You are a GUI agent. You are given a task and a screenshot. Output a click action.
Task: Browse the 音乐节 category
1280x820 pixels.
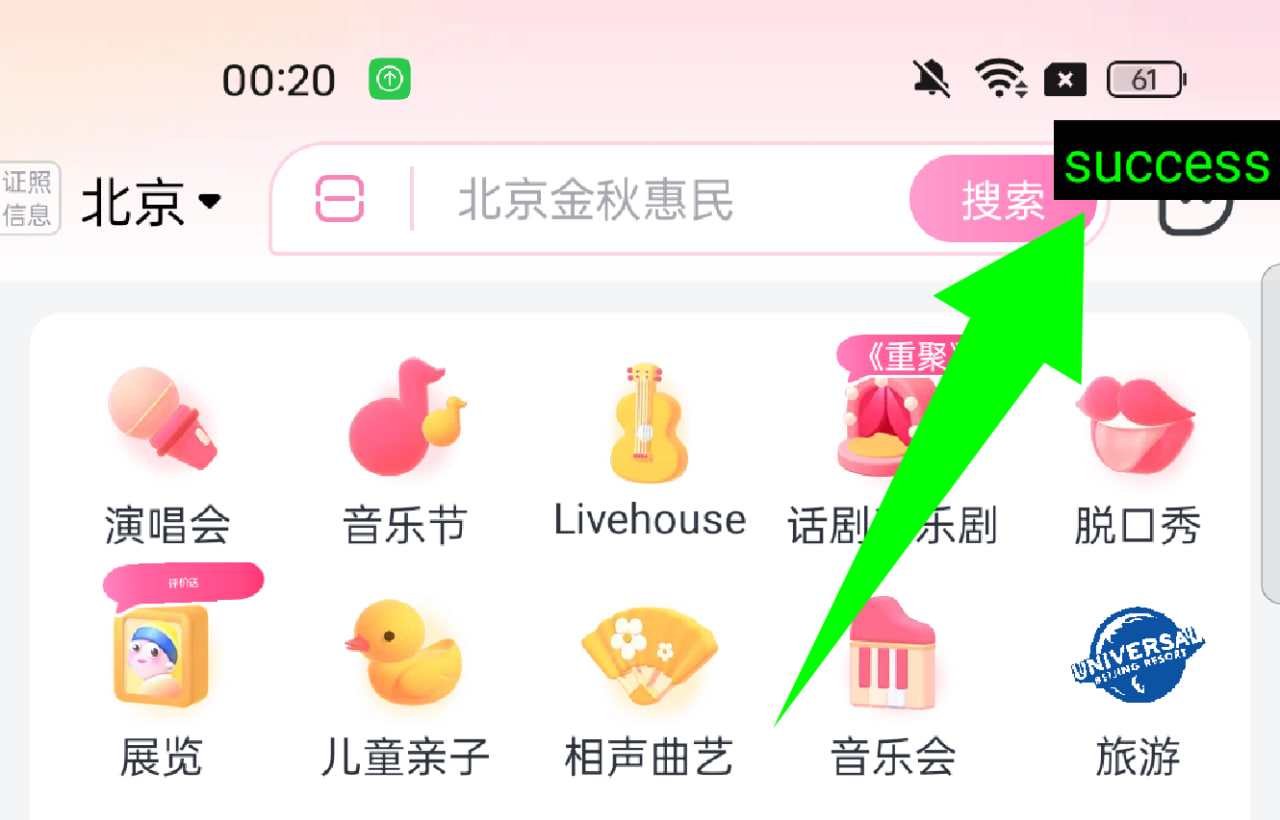point(405,450)
